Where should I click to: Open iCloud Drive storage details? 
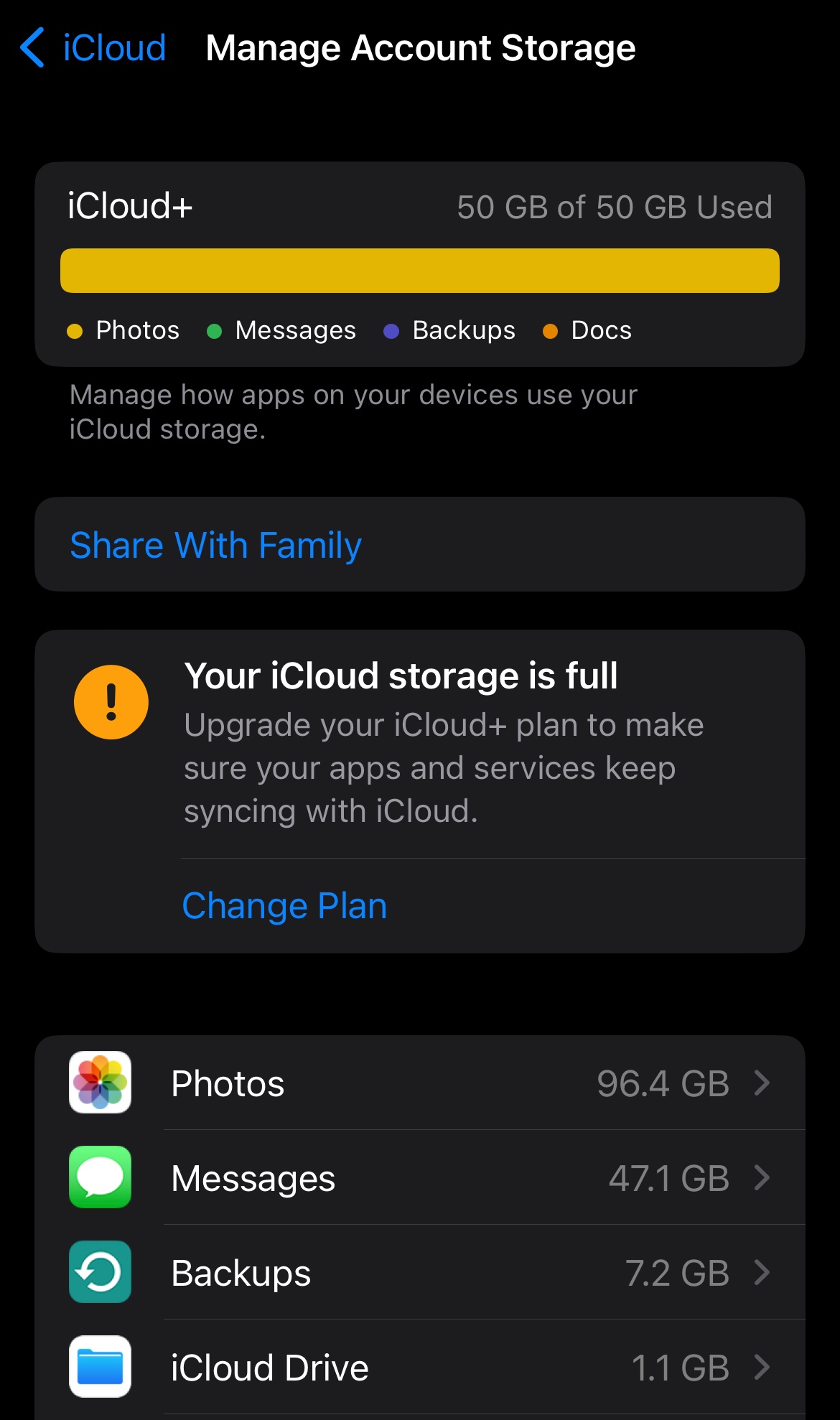(x=419, y=1367)
